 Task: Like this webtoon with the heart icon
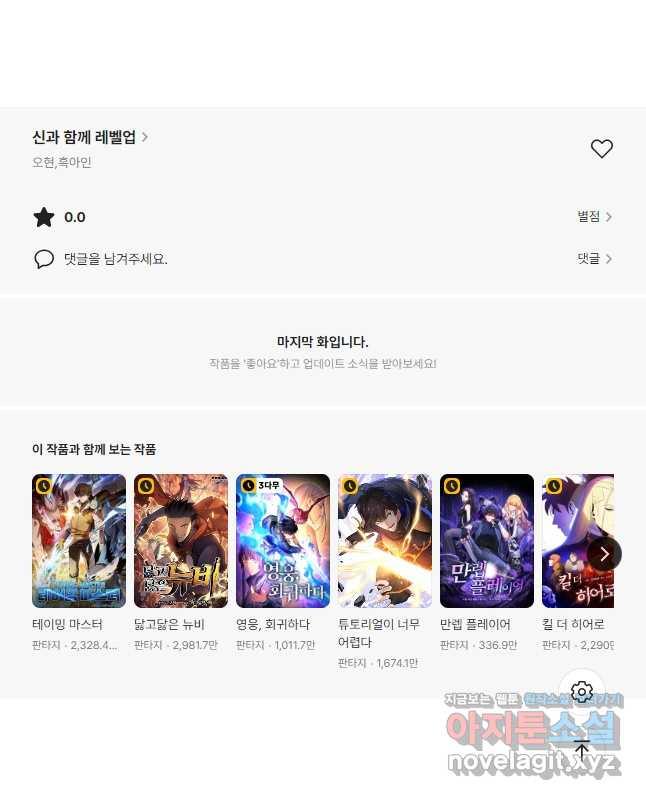[601, 149]
